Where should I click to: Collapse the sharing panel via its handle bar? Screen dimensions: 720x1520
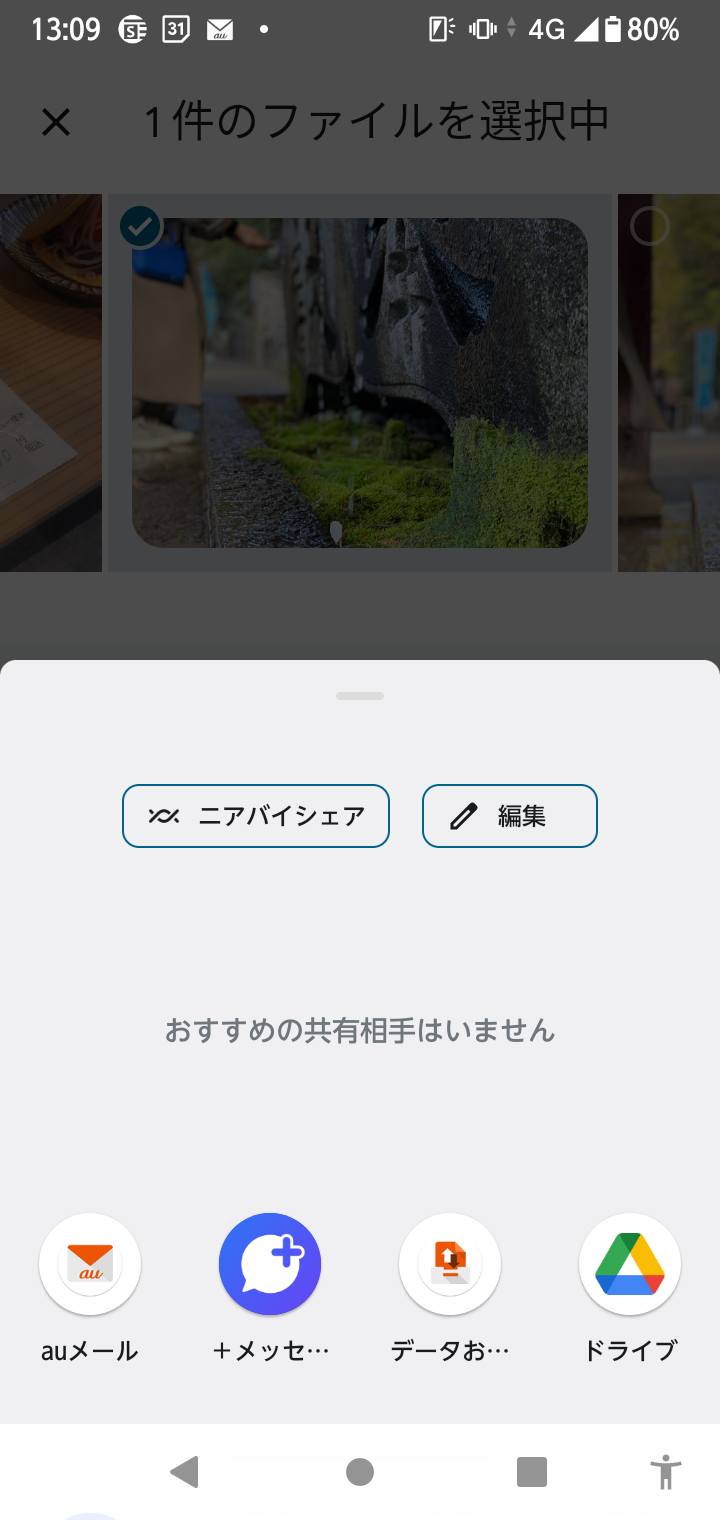click(x=359, y=696)
